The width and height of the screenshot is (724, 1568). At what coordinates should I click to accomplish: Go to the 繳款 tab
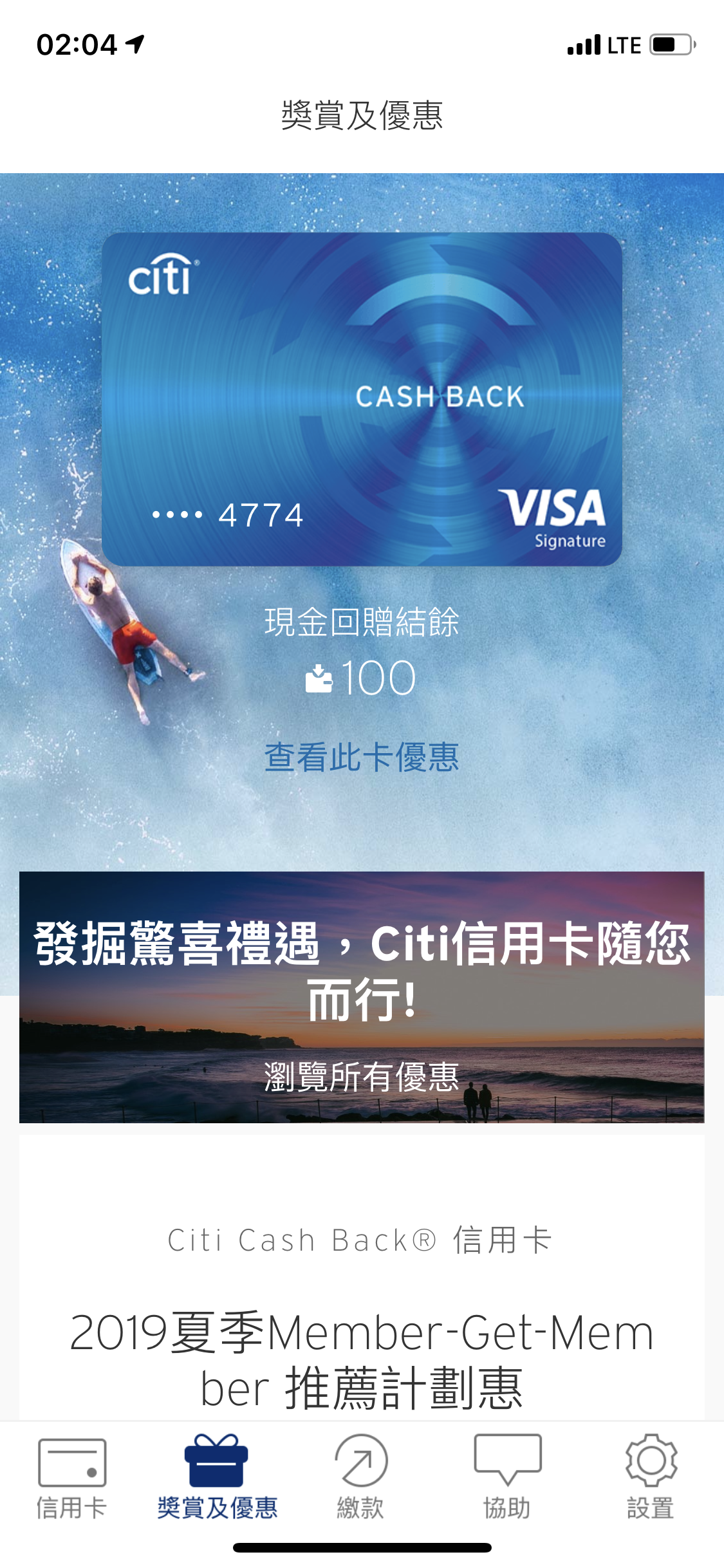tap(361, 1478)
